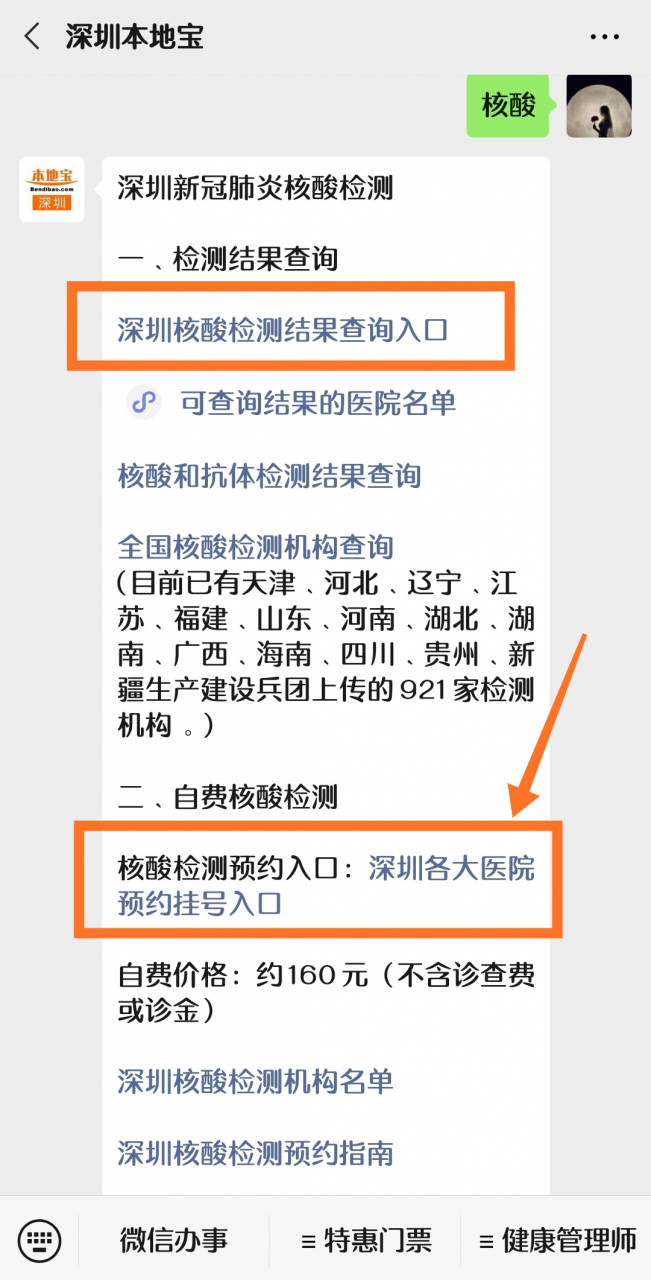Open 深圳核酸检测预约指南 link
This screenshot has height=1280, width=651.
[255, 1153]
